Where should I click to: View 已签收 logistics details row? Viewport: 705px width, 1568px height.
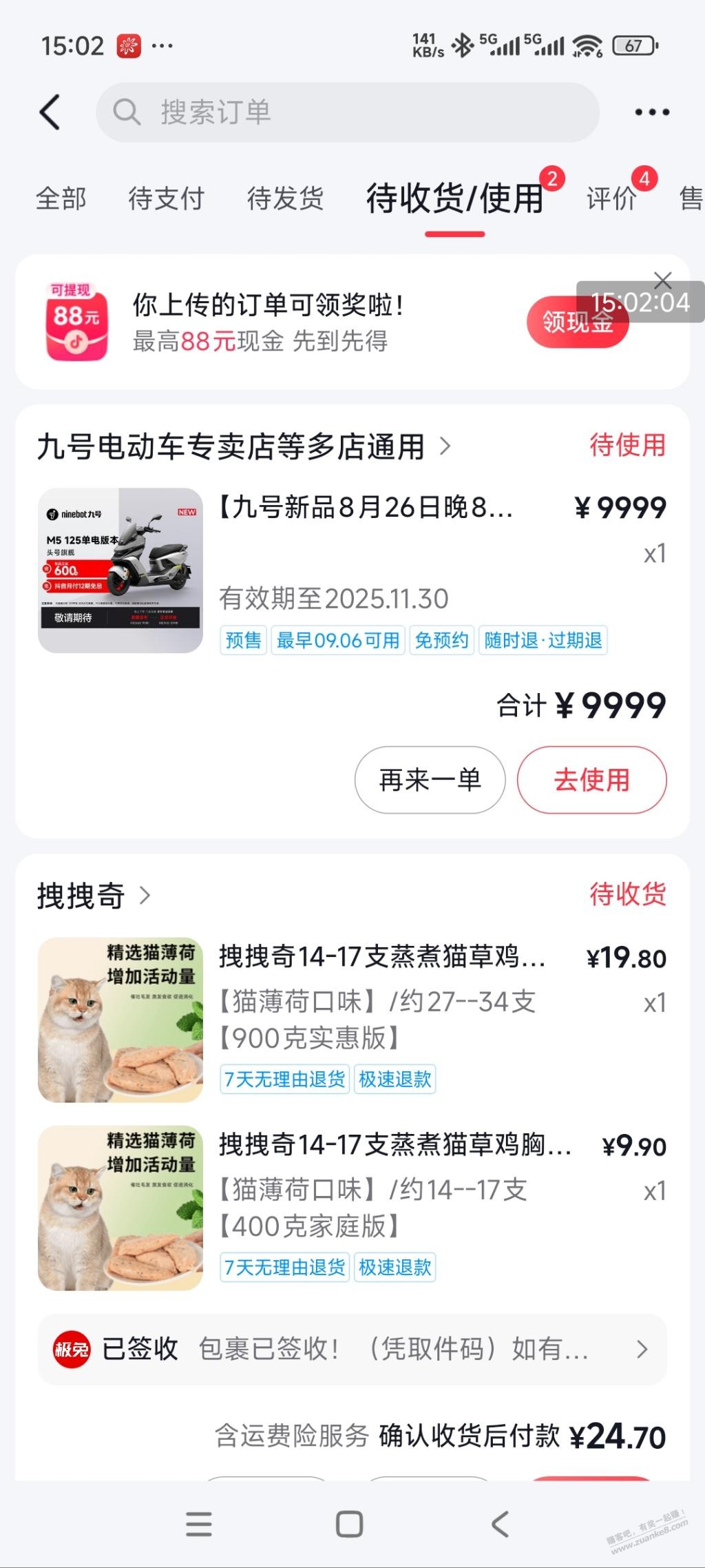352,1349
